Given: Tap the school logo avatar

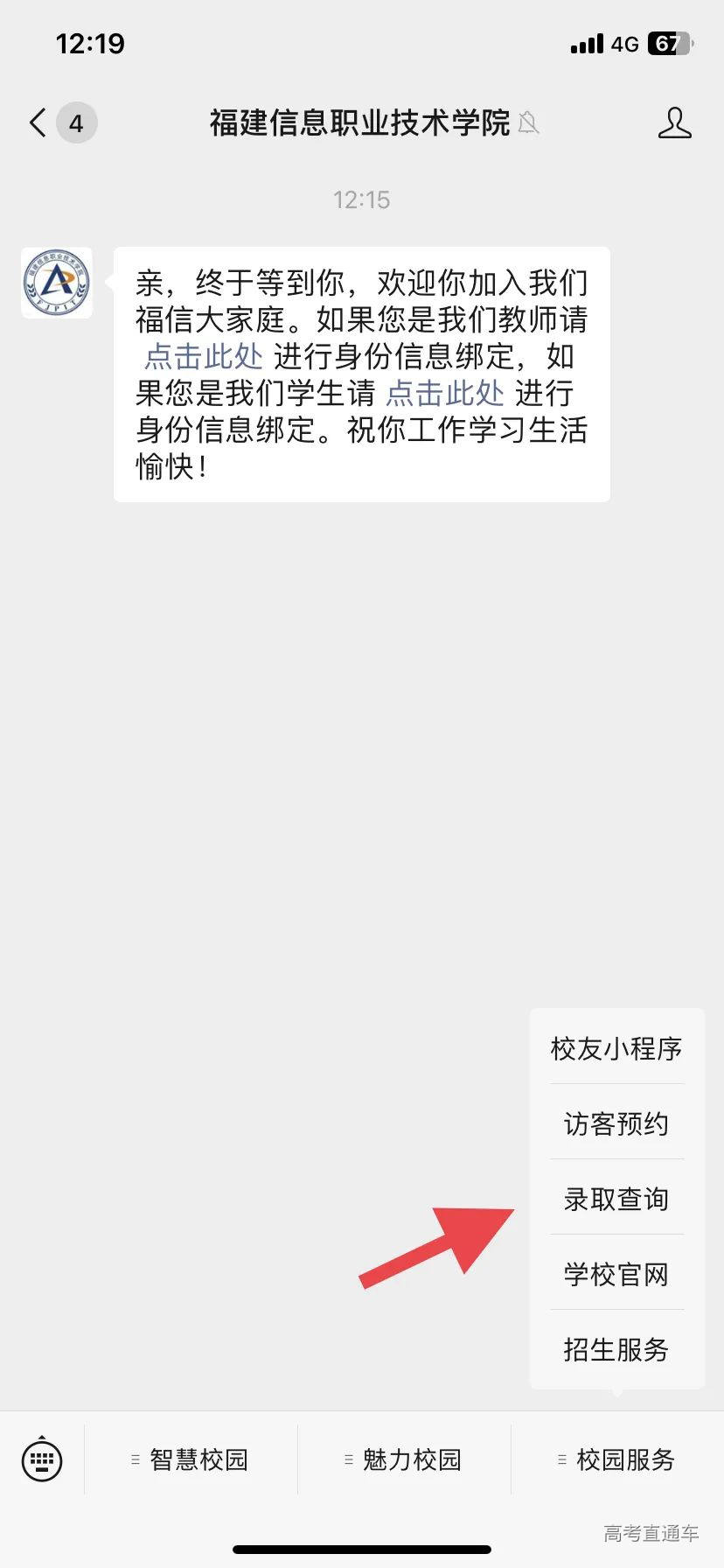Looking at the screenshot, I should tap(54, 283).
